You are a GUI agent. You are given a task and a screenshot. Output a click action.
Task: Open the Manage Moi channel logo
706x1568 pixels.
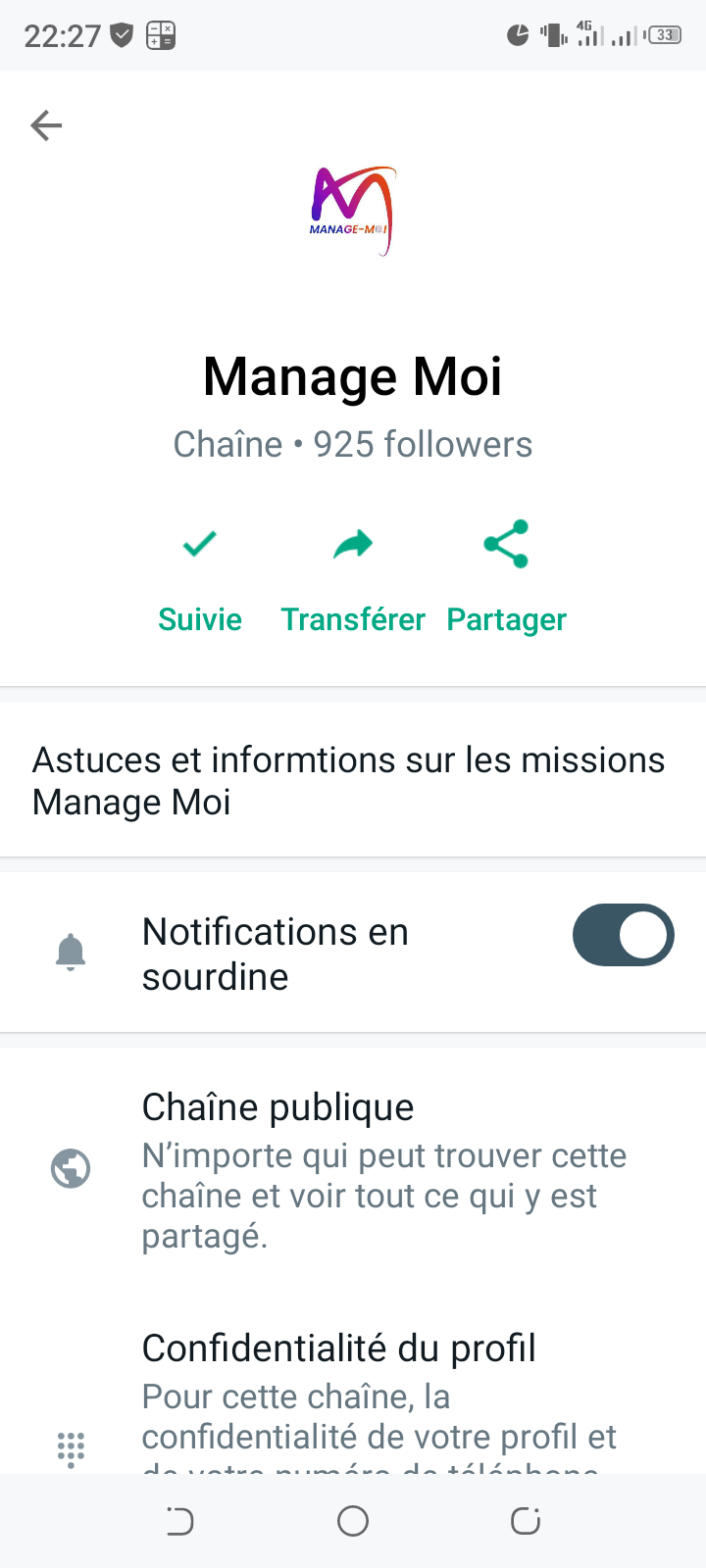pos(353,211)
